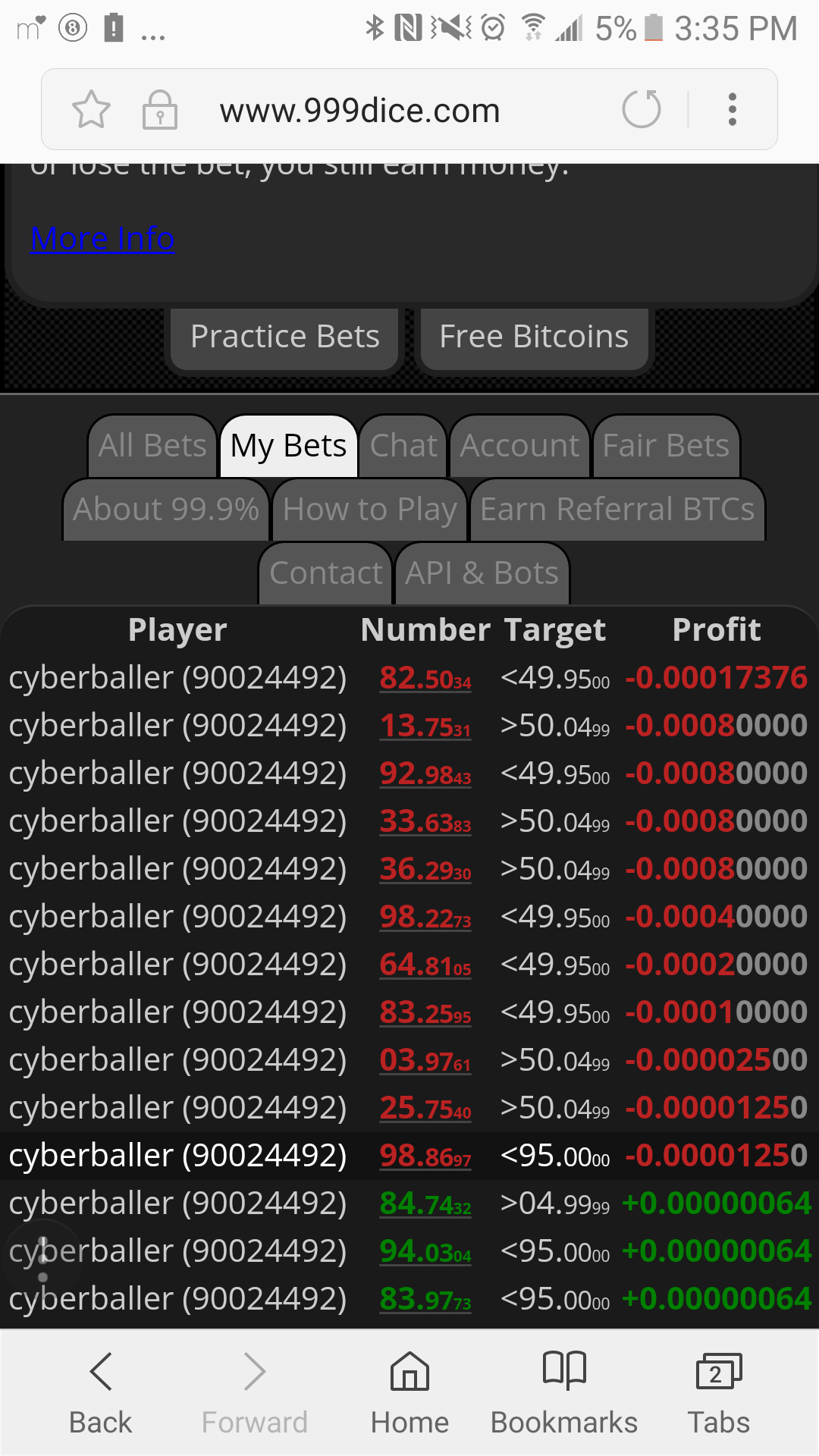819x1456 pixels.
Task: Bookmark this page using the star icon
Action: click(91, 109)
